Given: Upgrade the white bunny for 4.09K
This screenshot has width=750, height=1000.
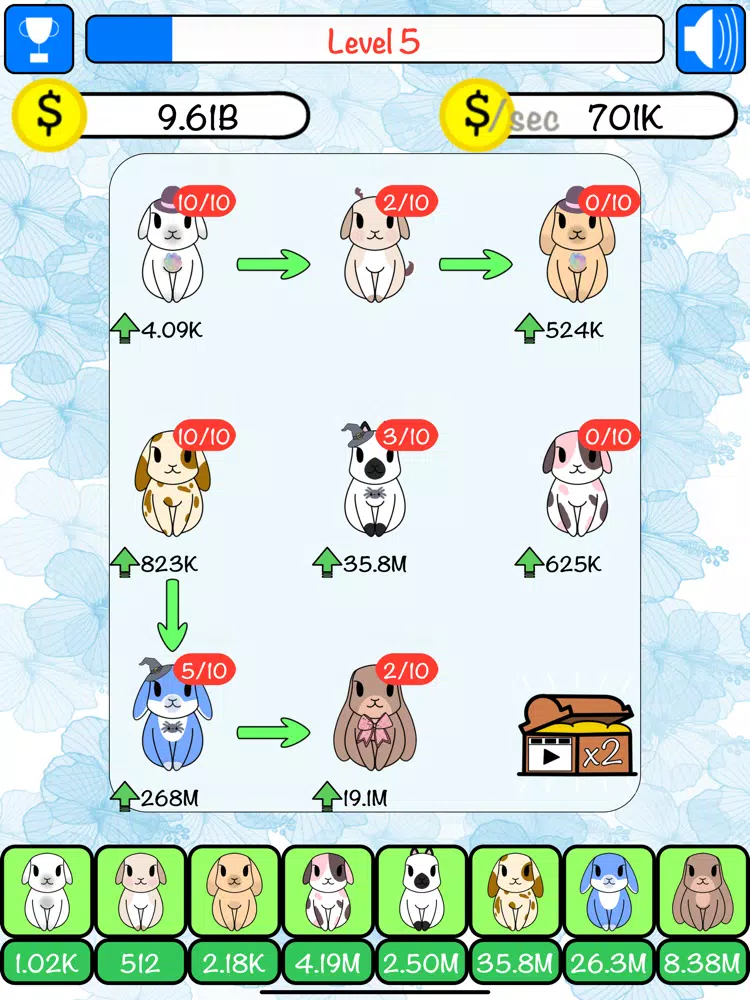Looking at the screenshot, I should (157, 329).
